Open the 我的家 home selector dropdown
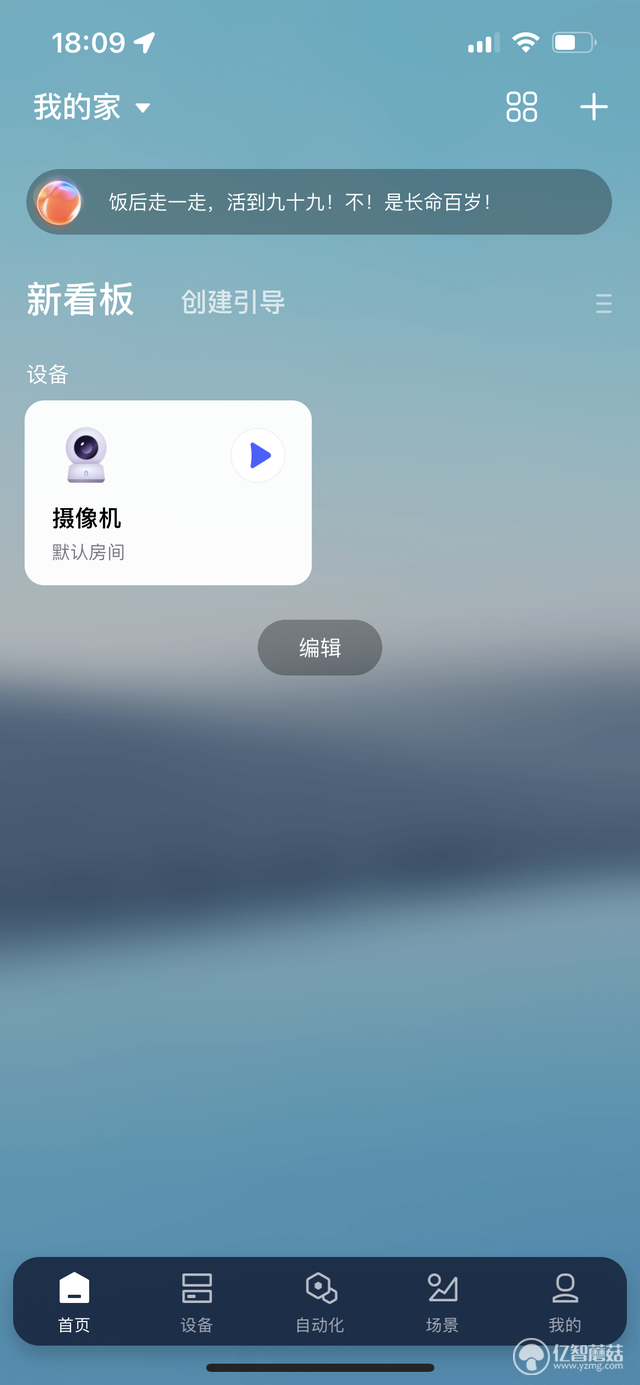Viewport: 640px width, 1385px height. coord(92,107)
